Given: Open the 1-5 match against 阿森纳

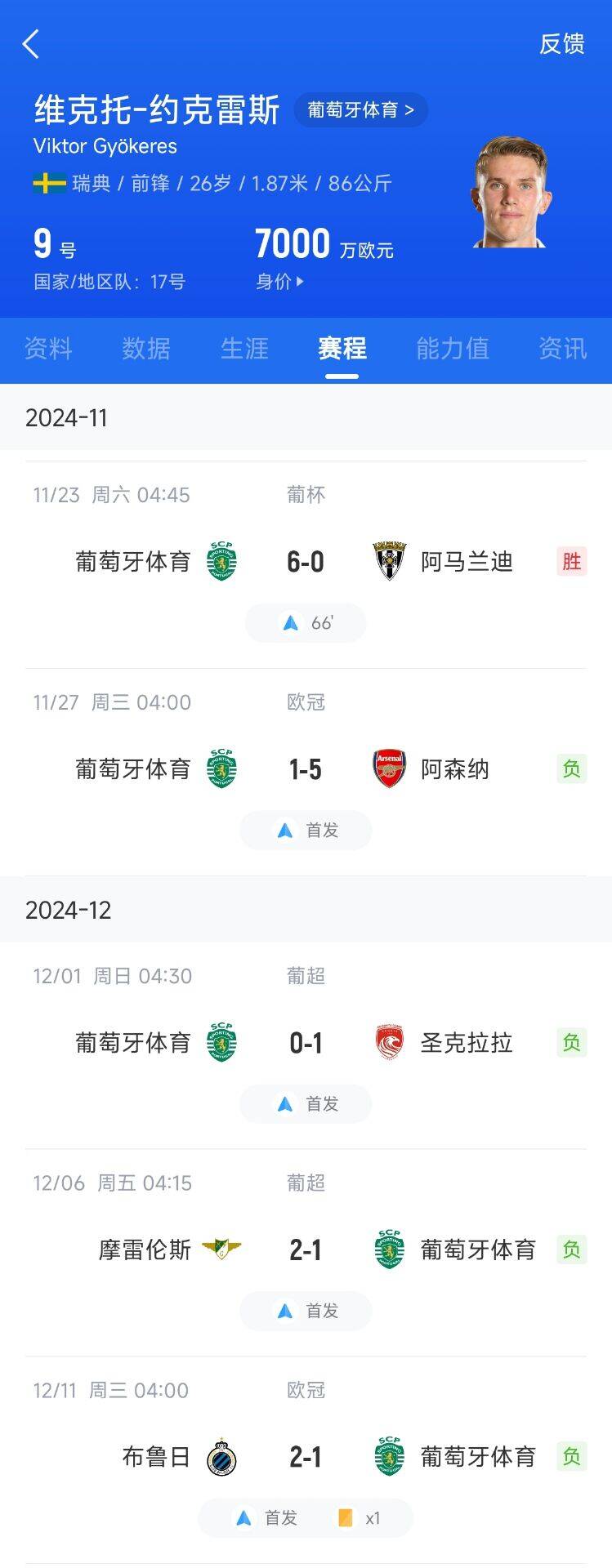Looking at the screenshot, I should pyautogui.click(x=306, y=769).
